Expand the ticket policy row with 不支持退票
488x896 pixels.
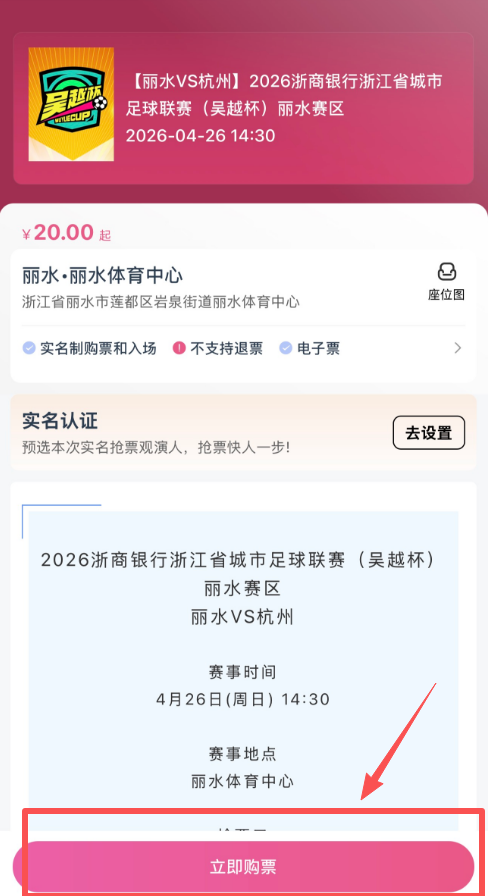(x=243, y=348)
